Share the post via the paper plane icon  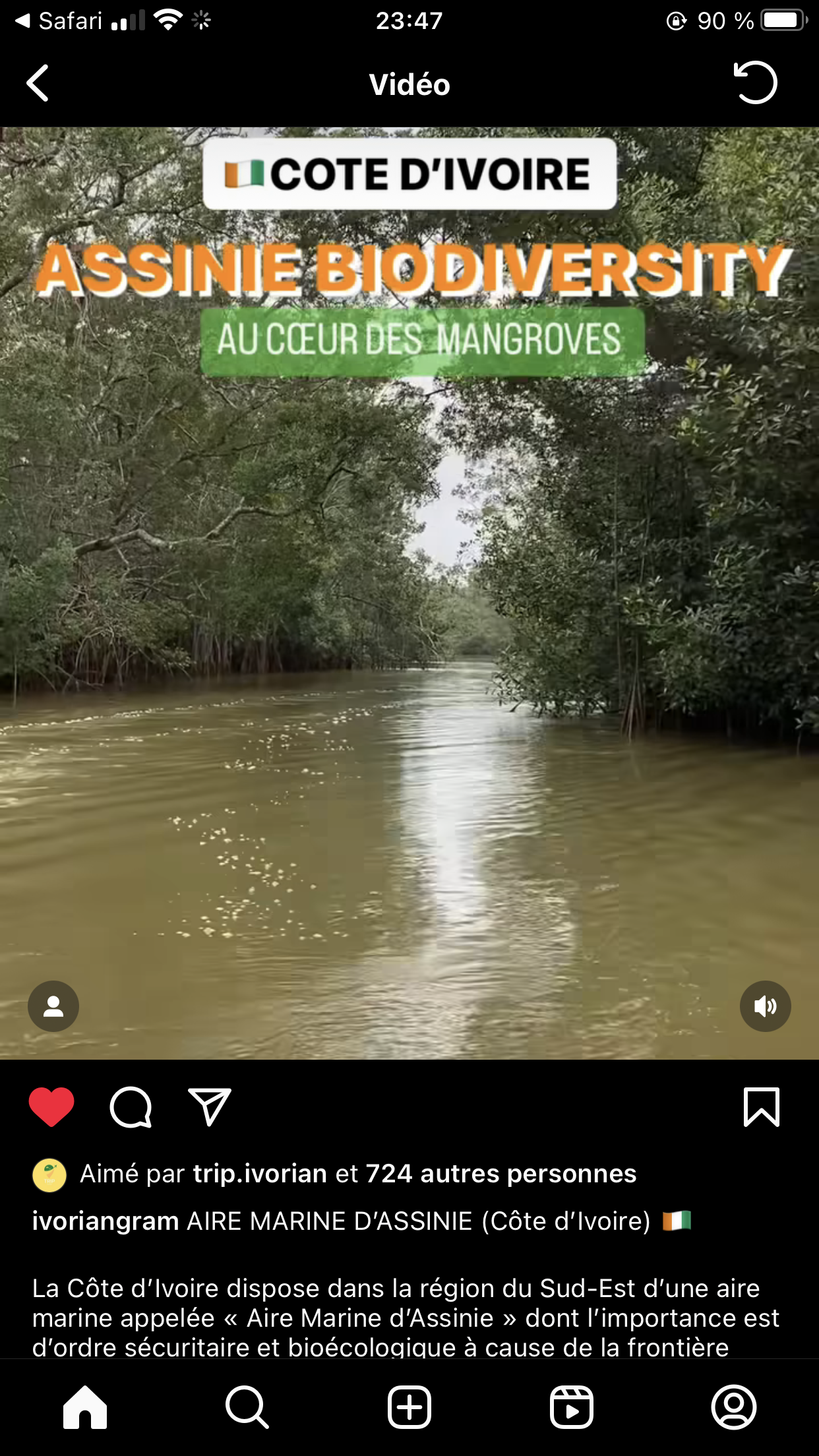coord(210,1107)
